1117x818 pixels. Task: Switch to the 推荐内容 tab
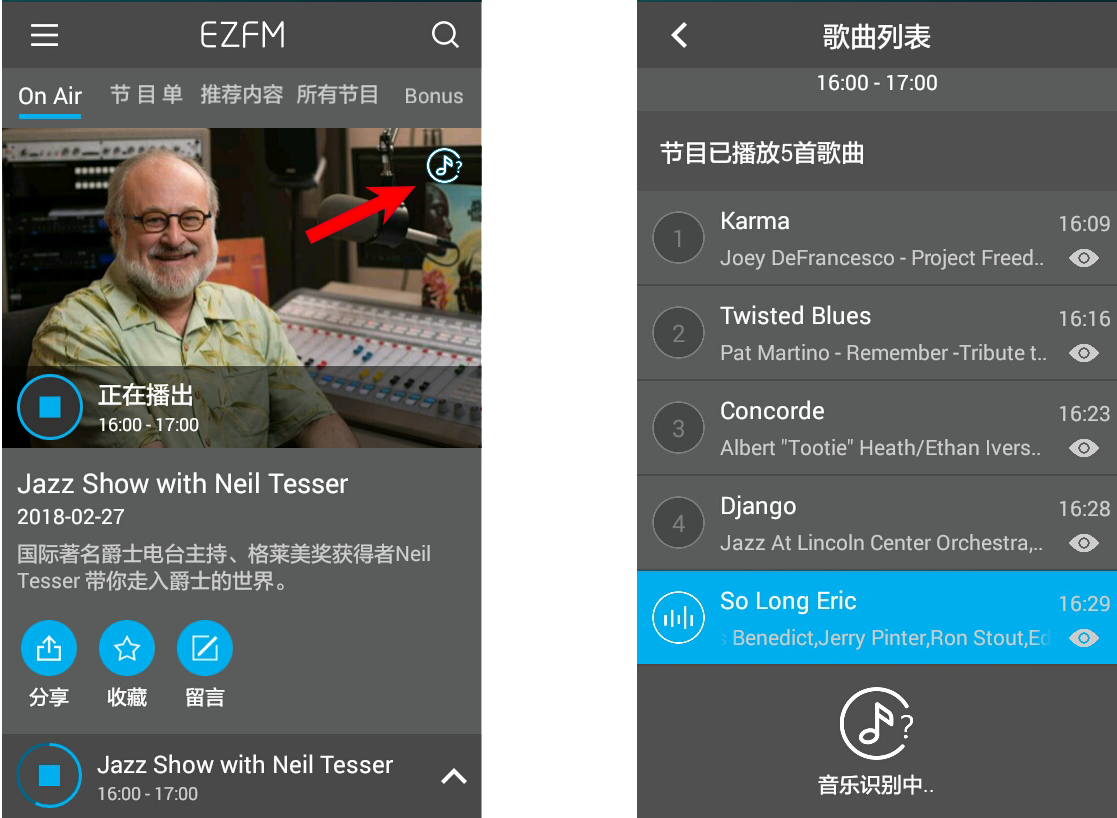[241, 95]
